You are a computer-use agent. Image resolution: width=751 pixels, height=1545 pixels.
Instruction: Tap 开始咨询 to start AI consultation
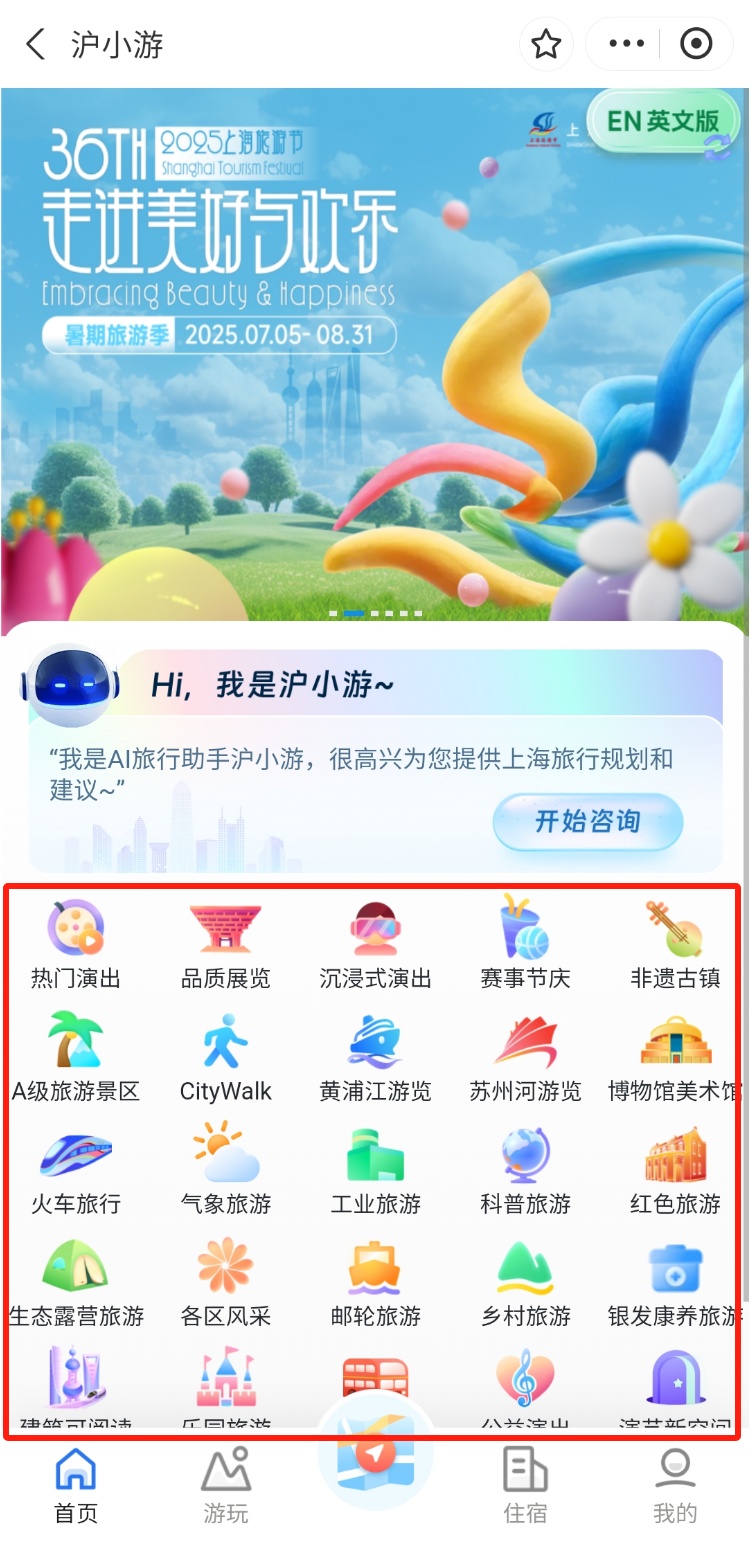587,821
